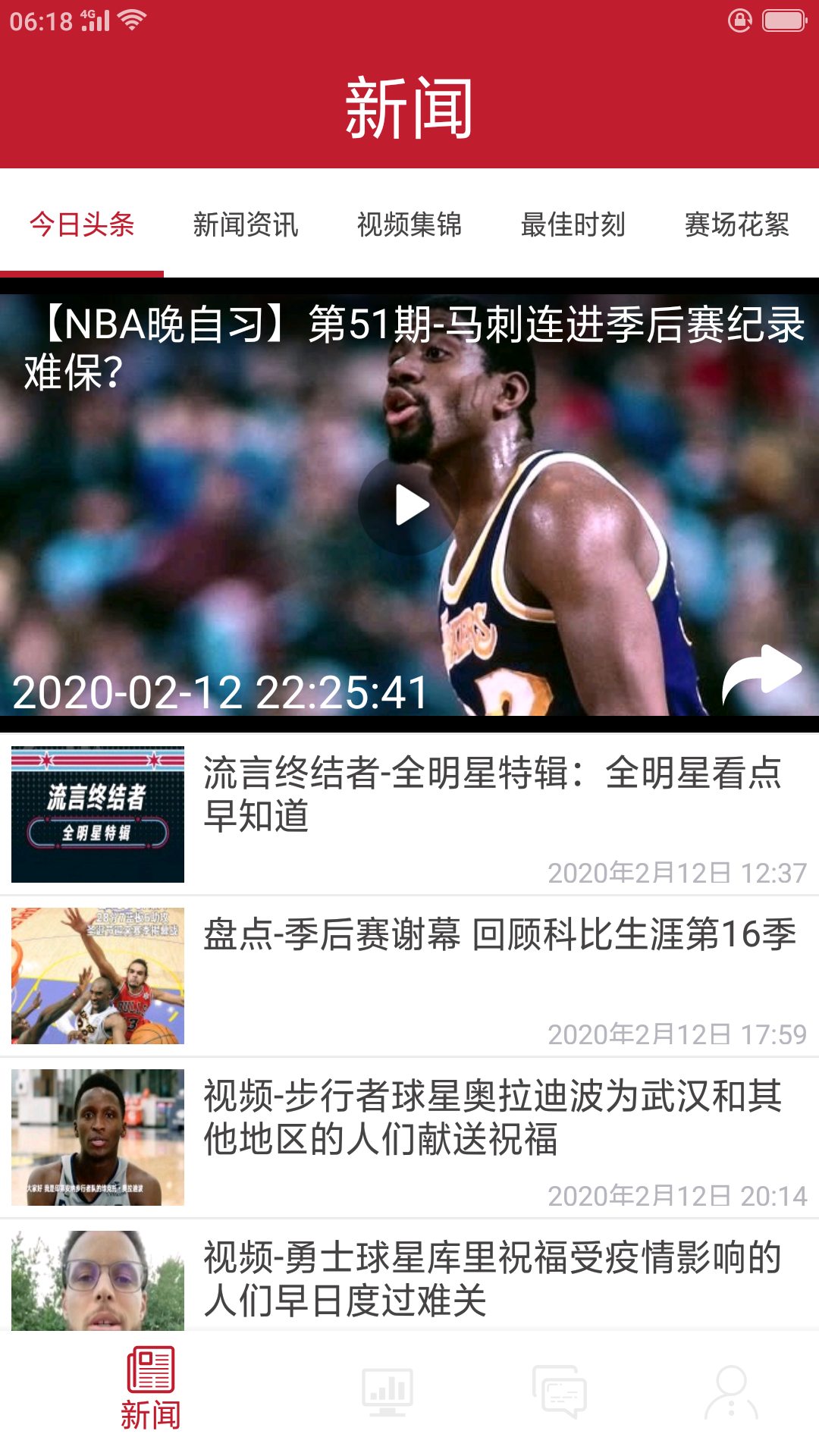Tap the 流言终结者 thumbnail image
Screen dimensions: 819x1456
click(99, 813)
